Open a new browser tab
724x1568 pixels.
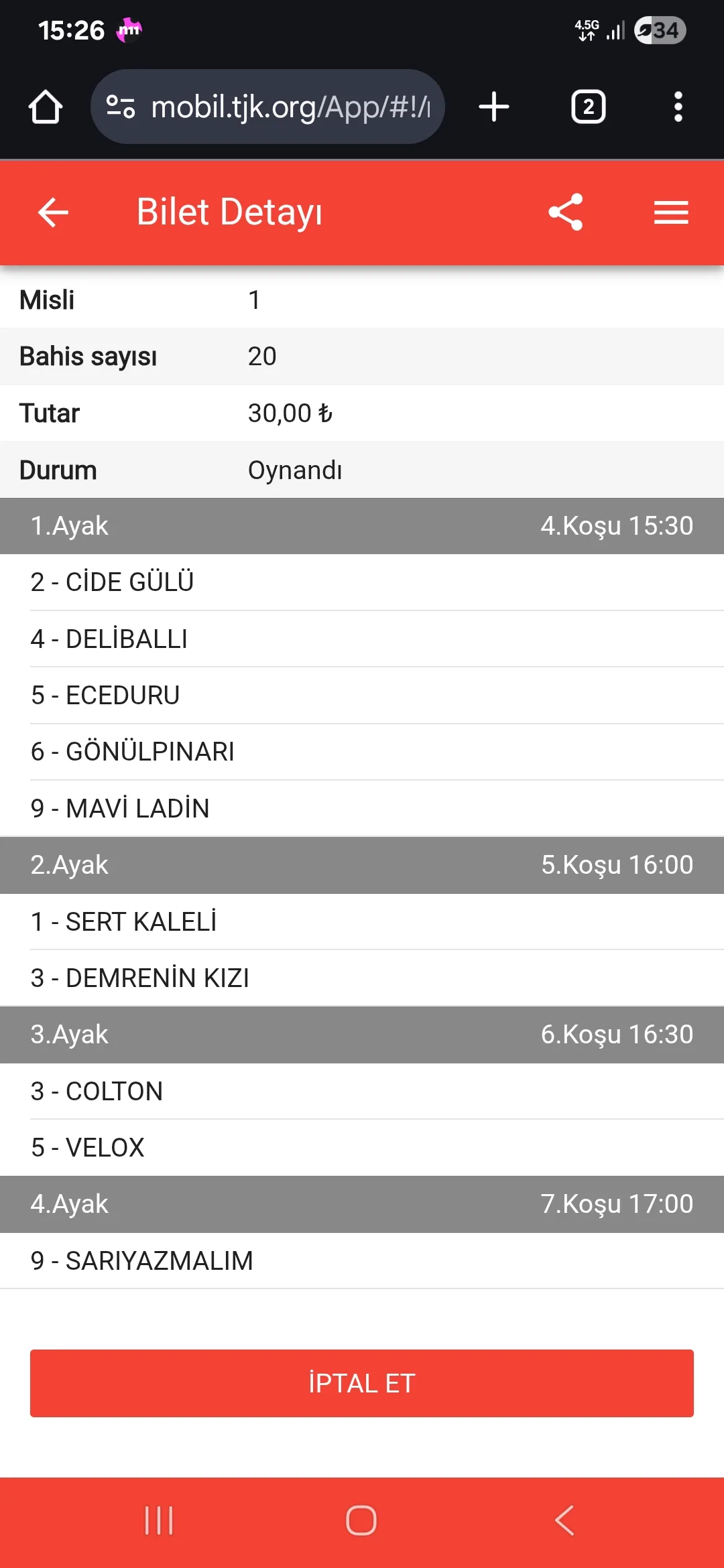click(494, 107)
